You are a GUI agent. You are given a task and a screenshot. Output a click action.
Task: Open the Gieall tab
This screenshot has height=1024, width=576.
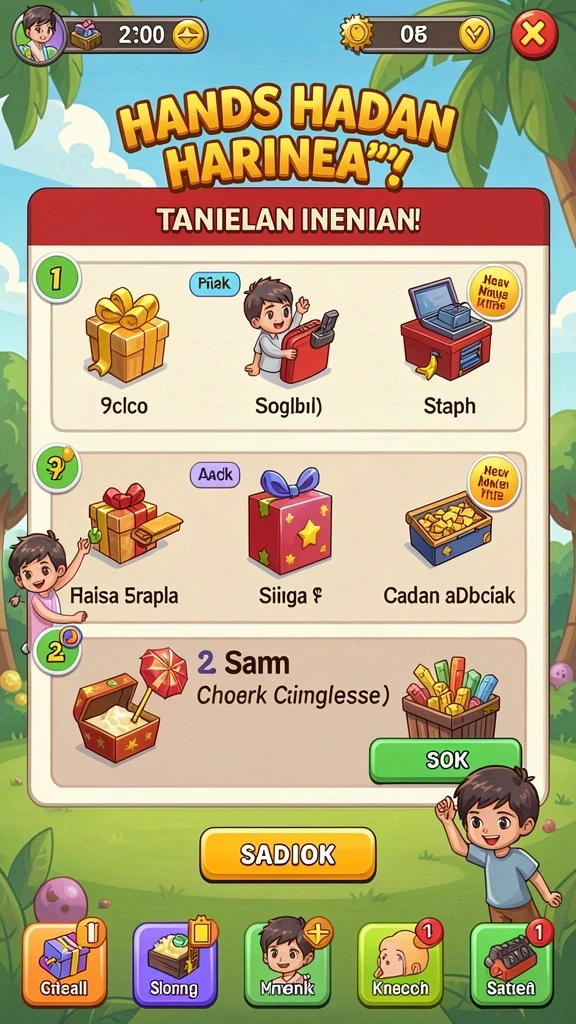pyautogui.click(x=64, y=963)
